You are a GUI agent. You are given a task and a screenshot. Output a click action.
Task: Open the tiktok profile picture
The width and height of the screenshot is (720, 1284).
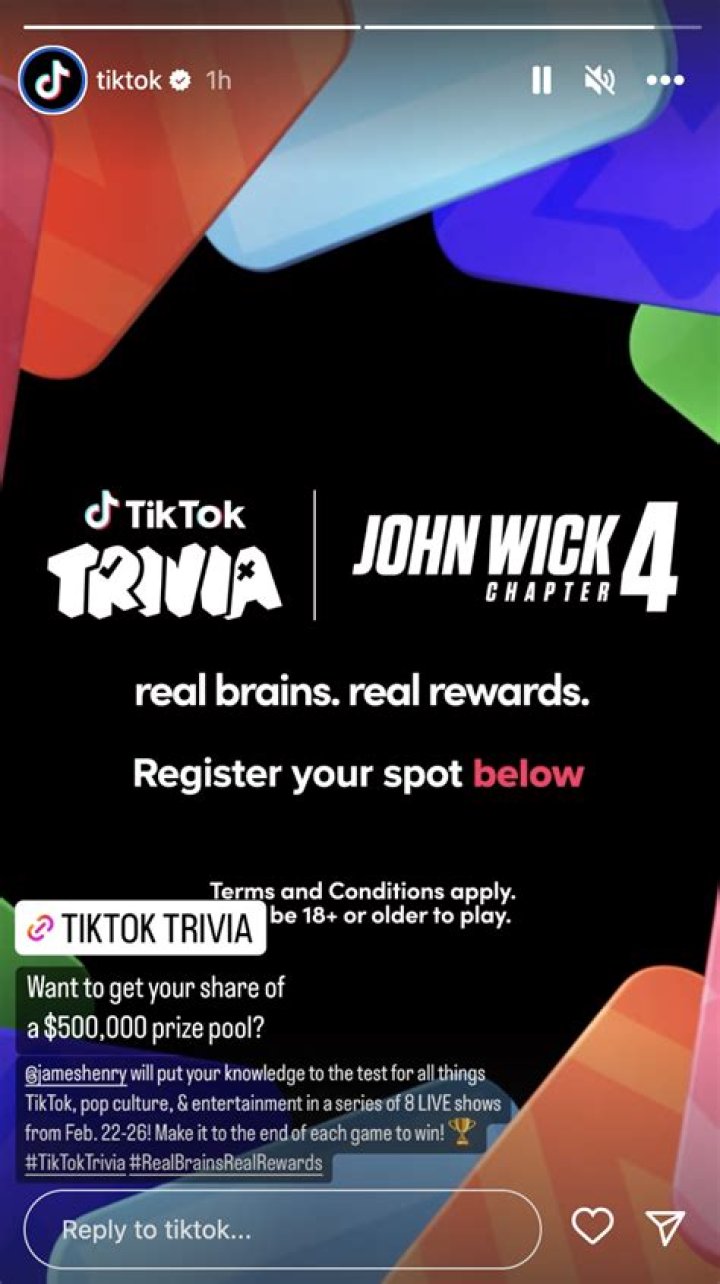[52, 80]
